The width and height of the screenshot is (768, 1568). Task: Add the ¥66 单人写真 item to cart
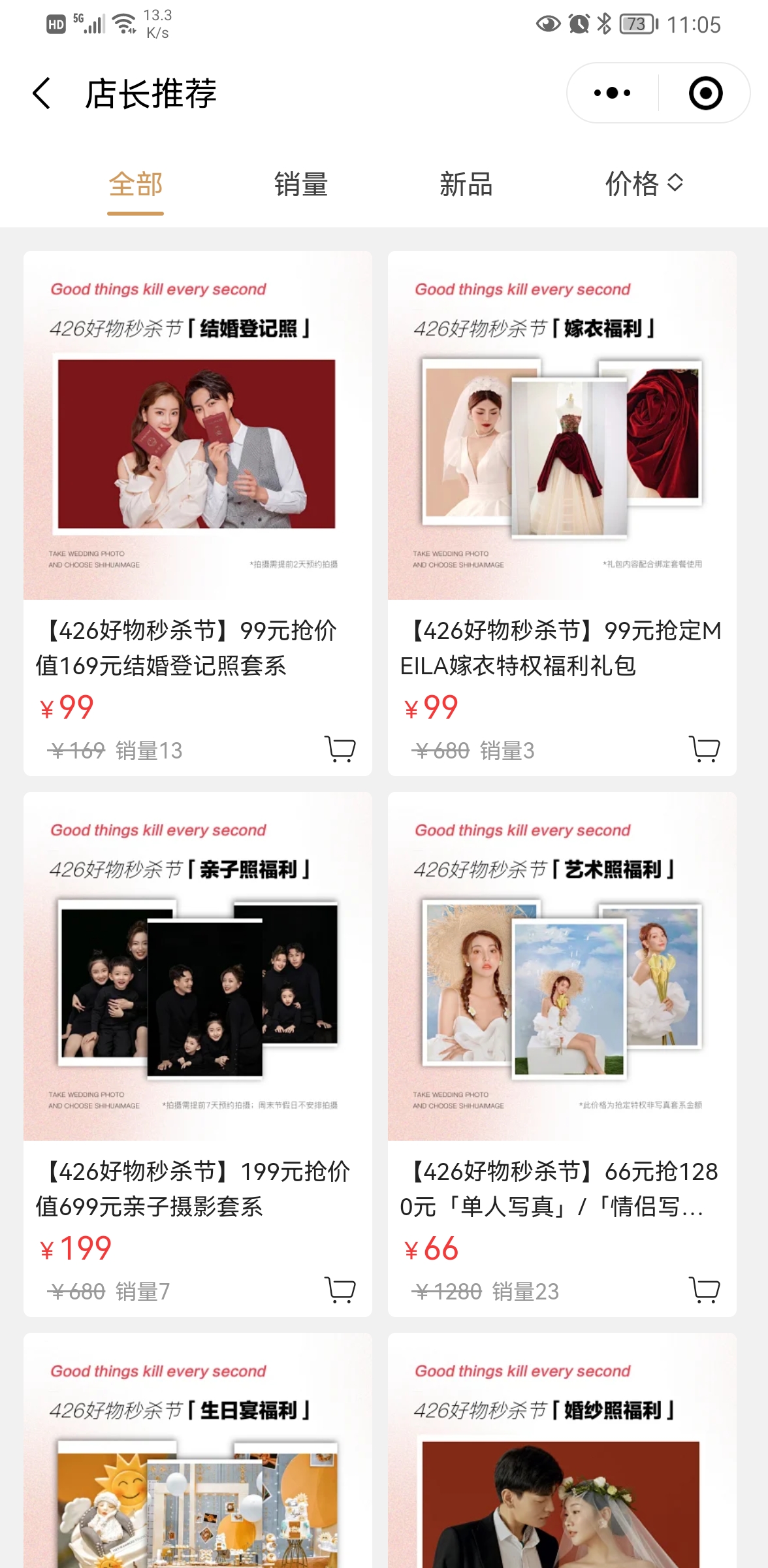click(x=704, y=1290)
